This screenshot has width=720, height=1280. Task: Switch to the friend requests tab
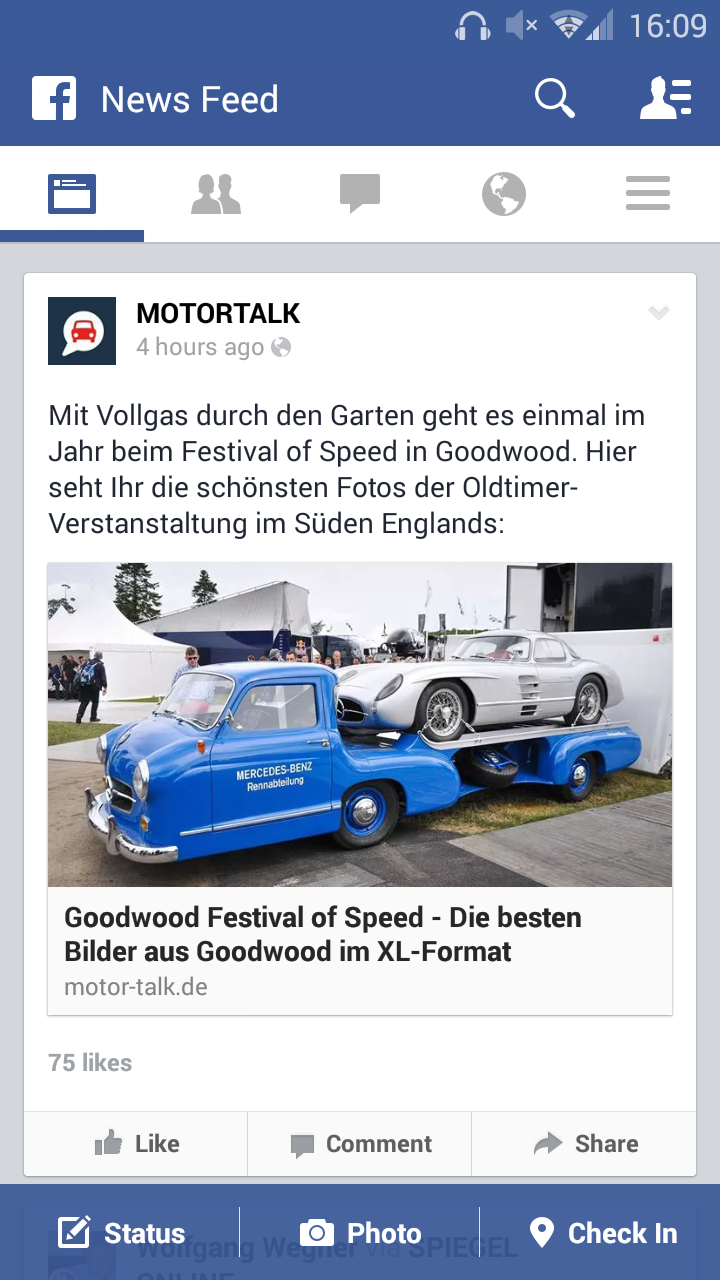click(x=216, y=194)
